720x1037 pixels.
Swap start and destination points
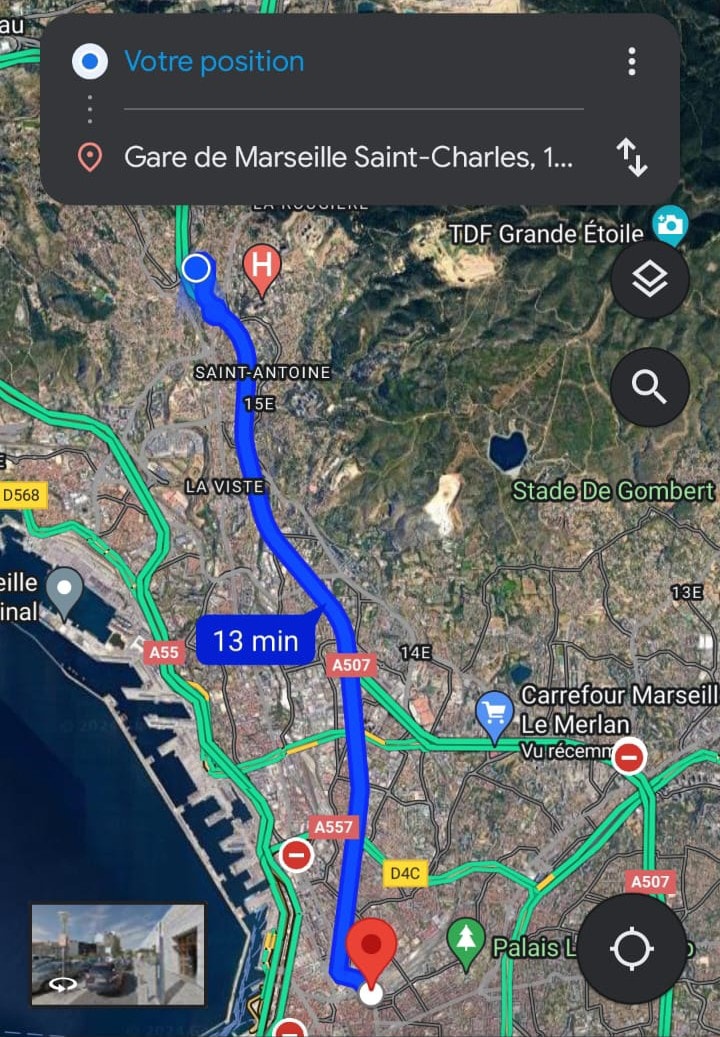click(631, 157)
